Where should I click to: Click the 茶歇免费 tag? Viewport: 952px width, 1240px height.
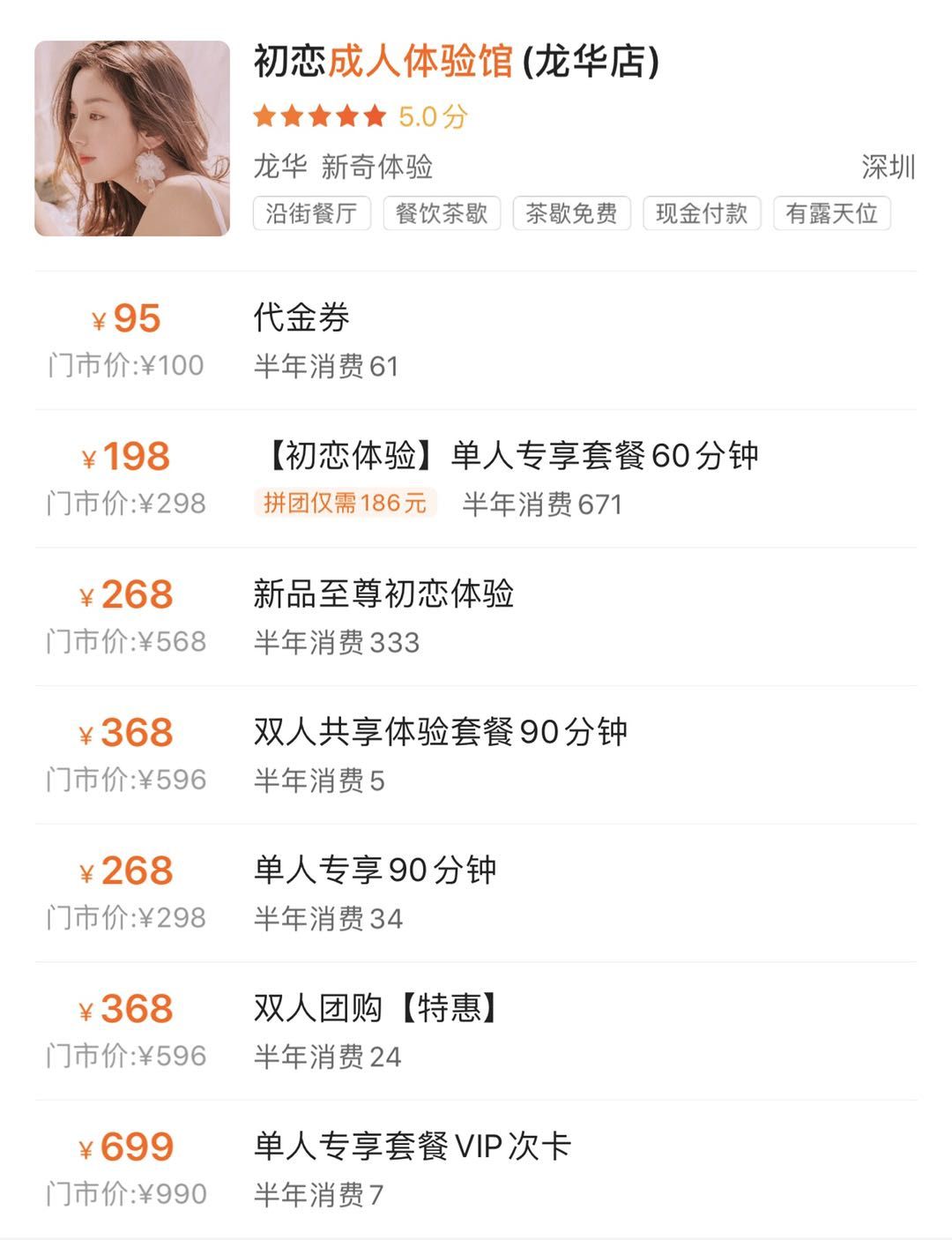[x=574, y=213]
